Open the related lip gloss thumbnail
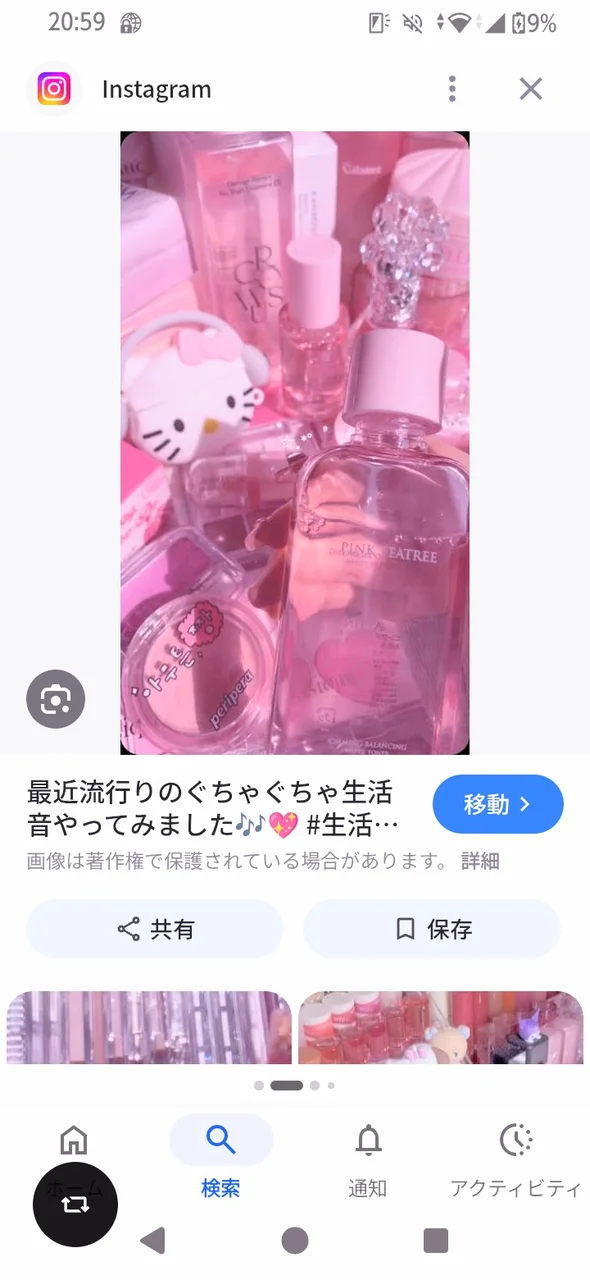Screen dimensions: 590x1280 [x=149, y=1027]
